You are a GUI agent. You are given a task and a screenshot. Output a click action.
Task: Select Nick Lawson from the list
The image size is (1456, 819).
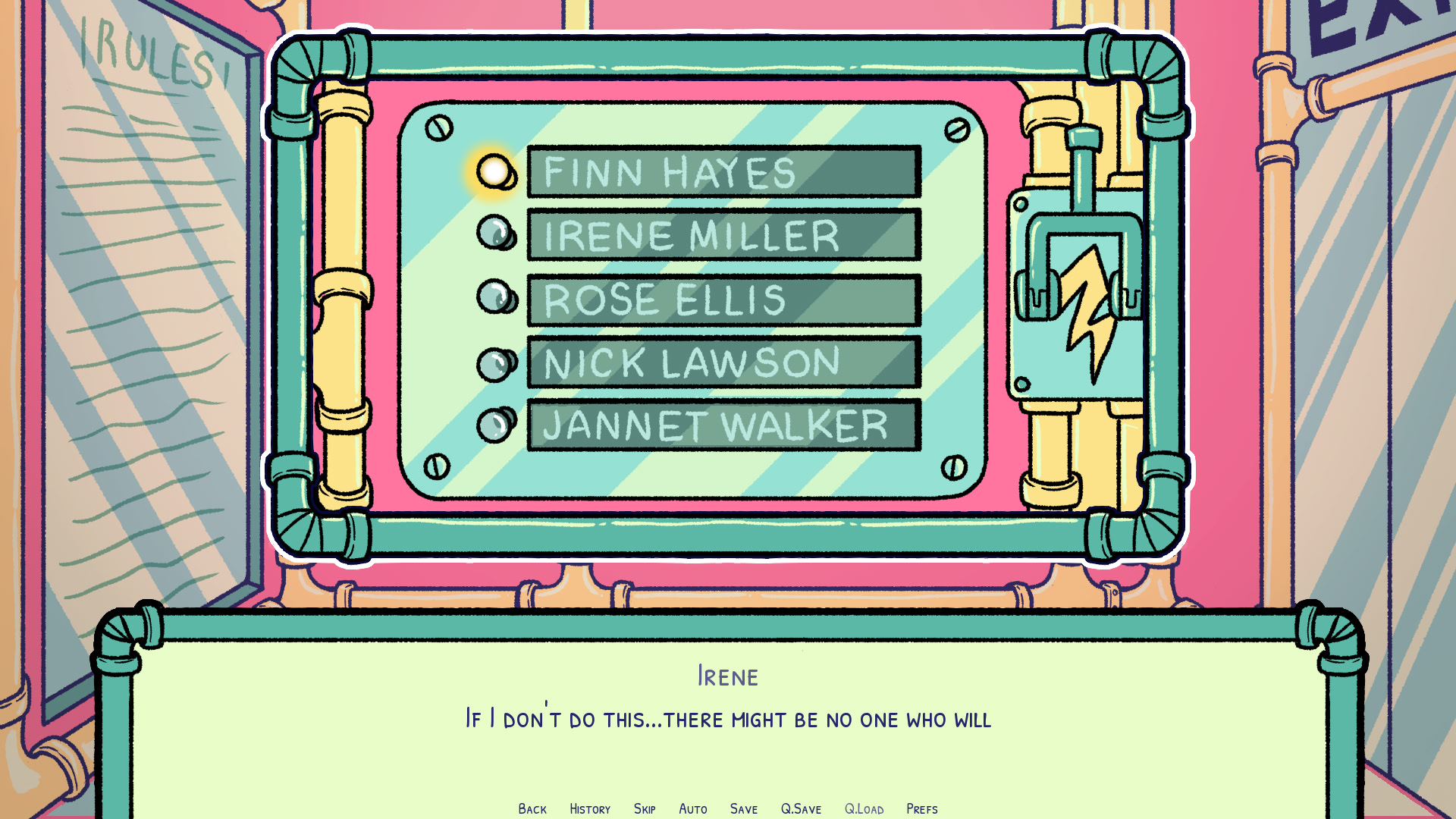723,362
